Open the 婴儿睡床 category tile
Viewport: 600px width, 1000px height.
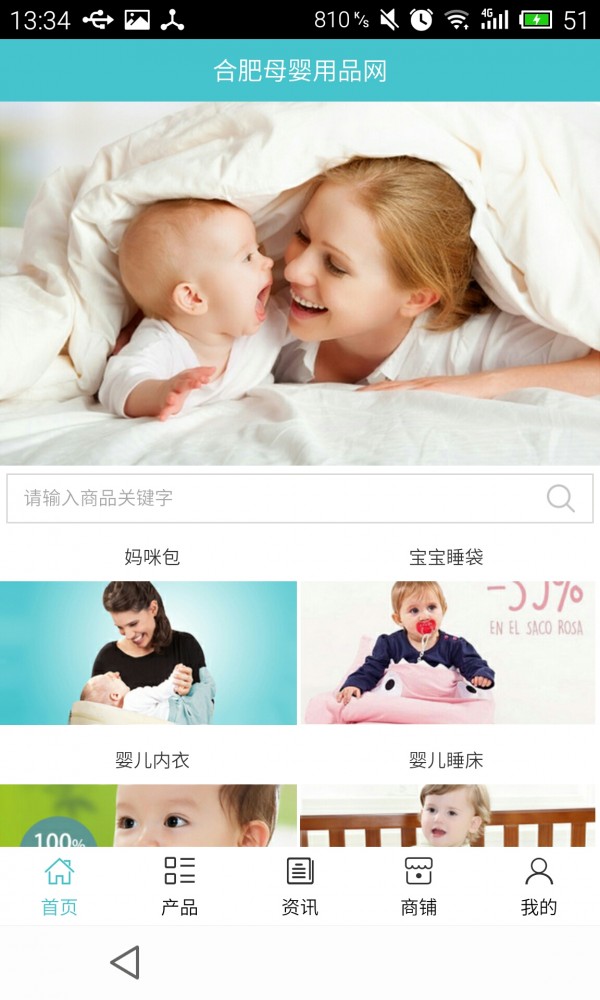(x=449, y=815)
